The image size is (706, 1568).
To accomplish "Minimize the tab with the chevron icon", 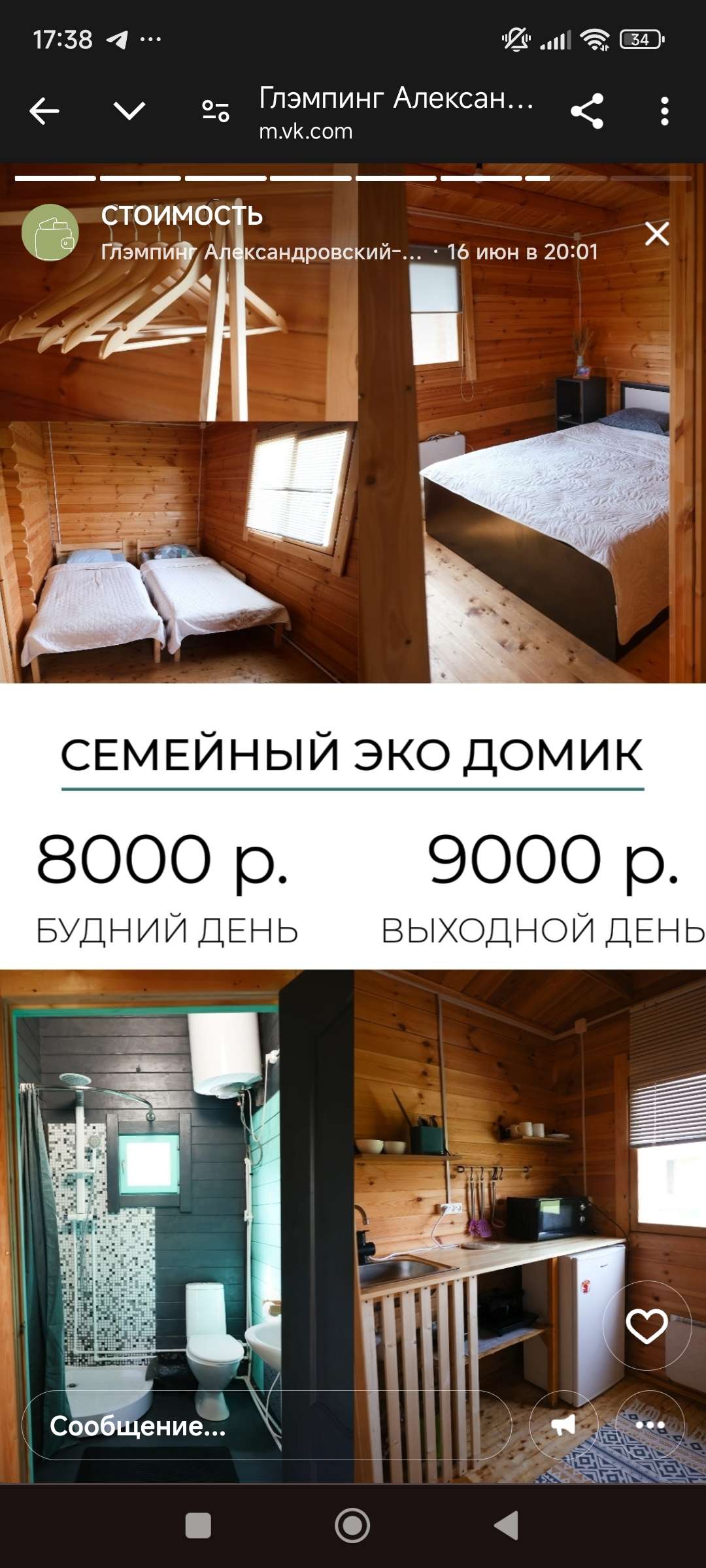I will coord(129,111).
